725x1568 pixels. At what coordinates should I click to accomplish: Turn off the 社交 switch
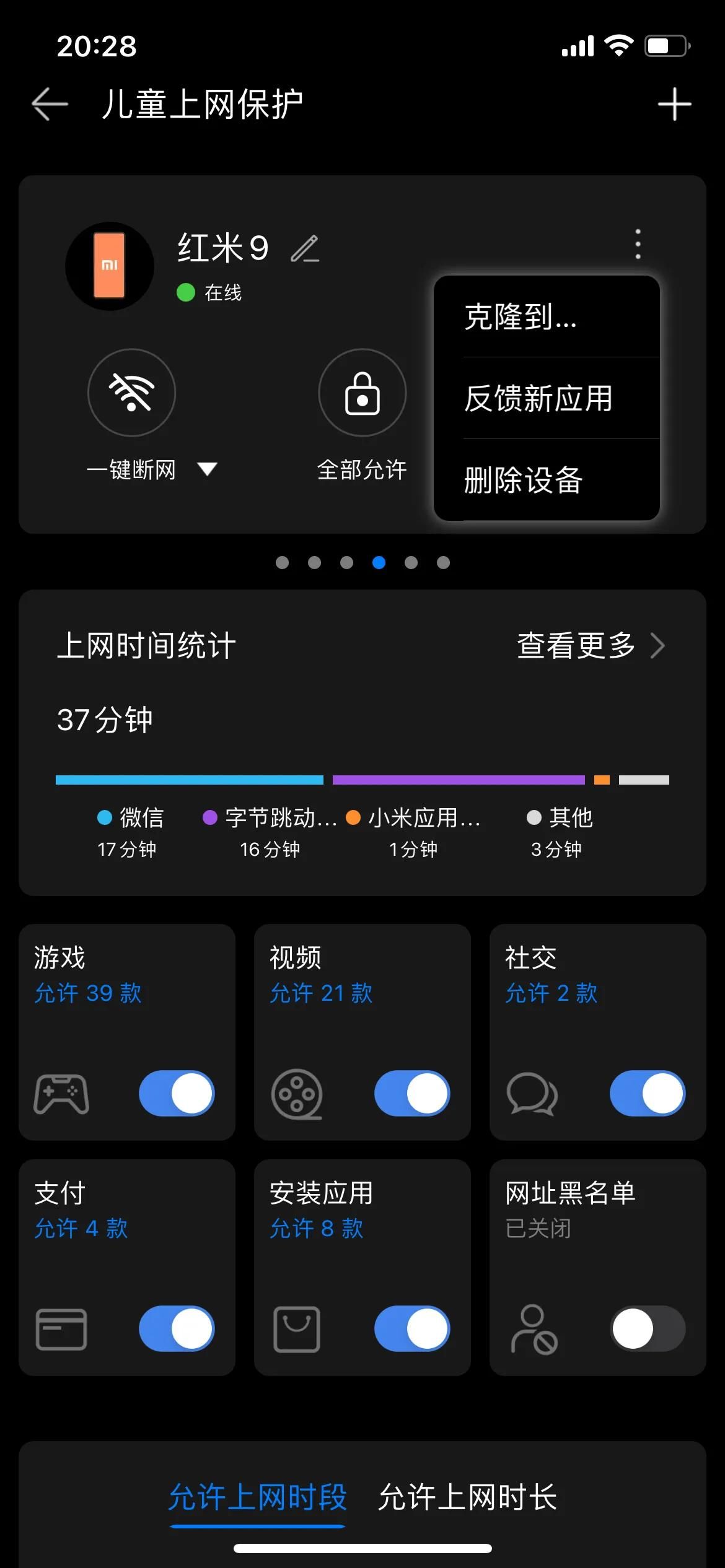click(x=648, y=1093)
